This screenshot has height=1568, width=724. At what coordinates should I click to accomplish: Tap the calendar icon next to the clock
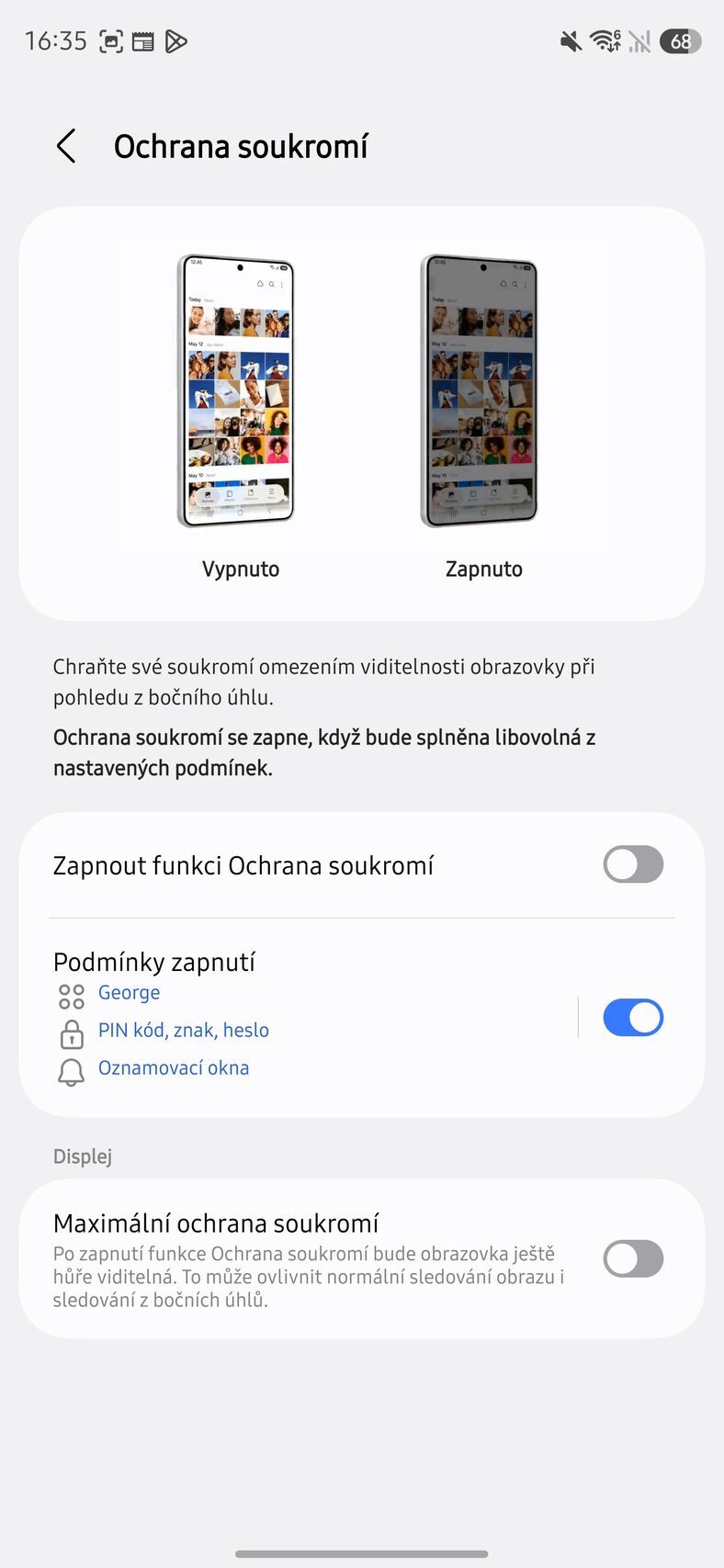pos(144,40)
